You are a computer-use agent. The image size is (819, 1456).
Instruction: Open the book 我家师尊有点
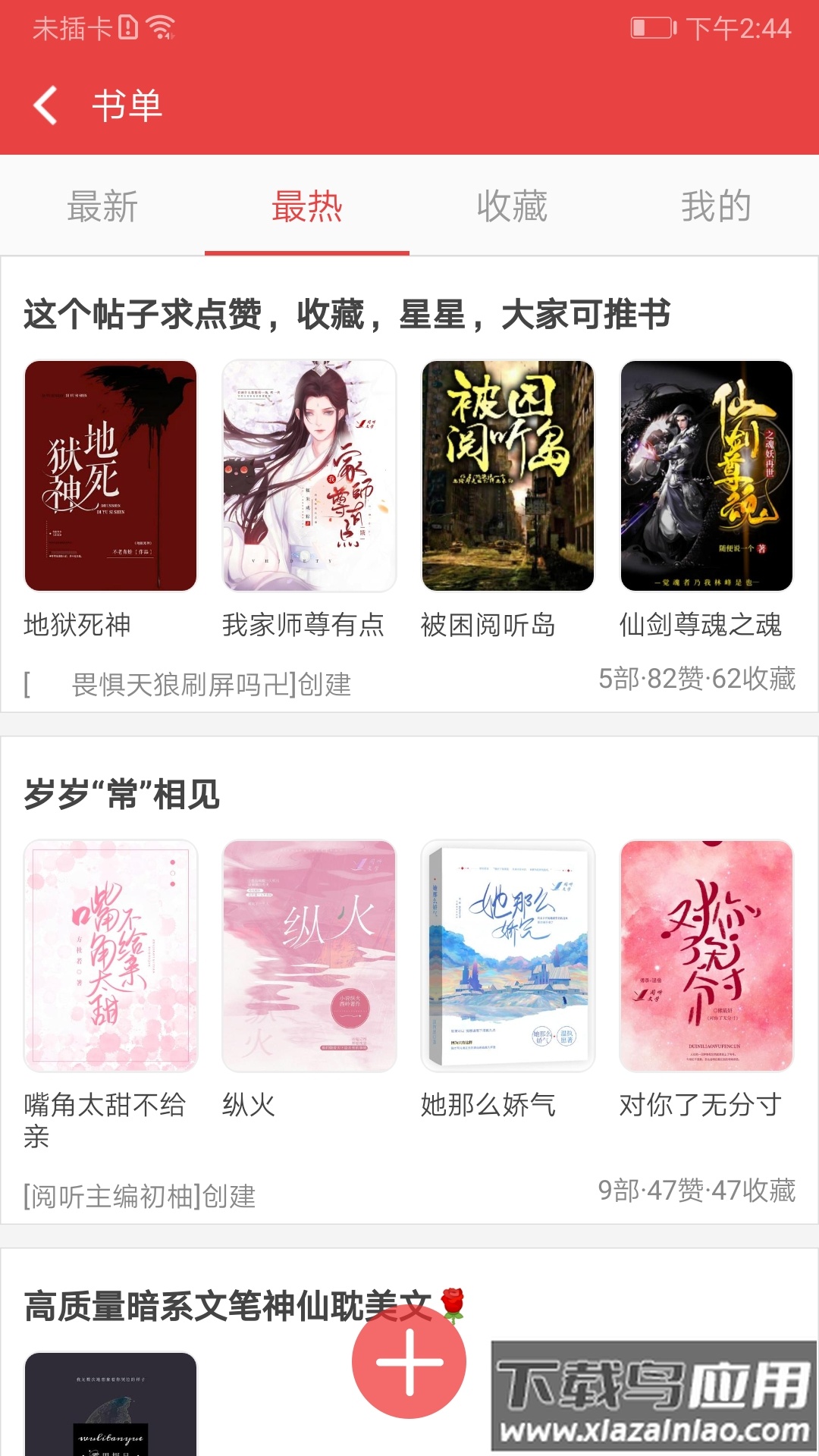(309, 475)
